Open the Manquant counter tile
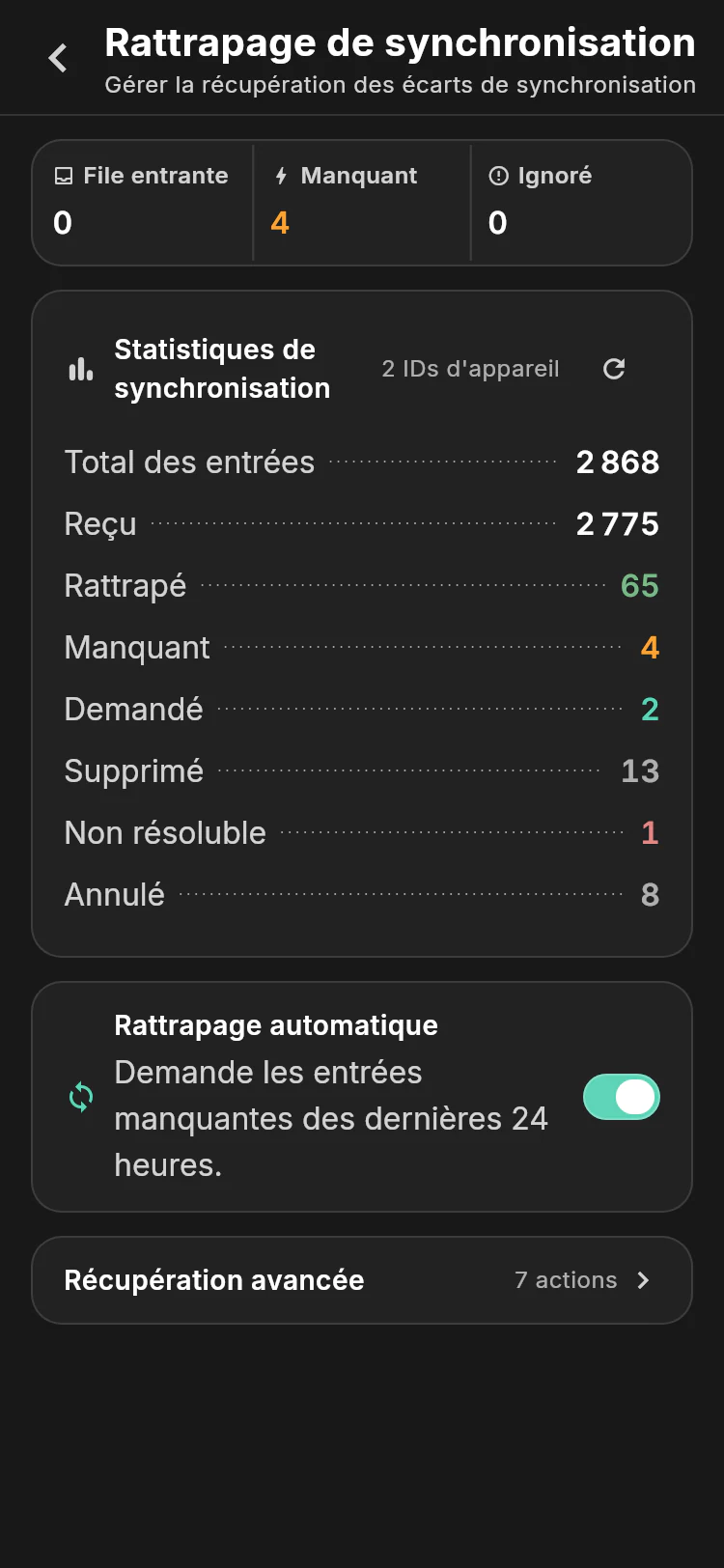This screenshot has width=724, height=1568. pyautogui.click(x=362, y=203)
